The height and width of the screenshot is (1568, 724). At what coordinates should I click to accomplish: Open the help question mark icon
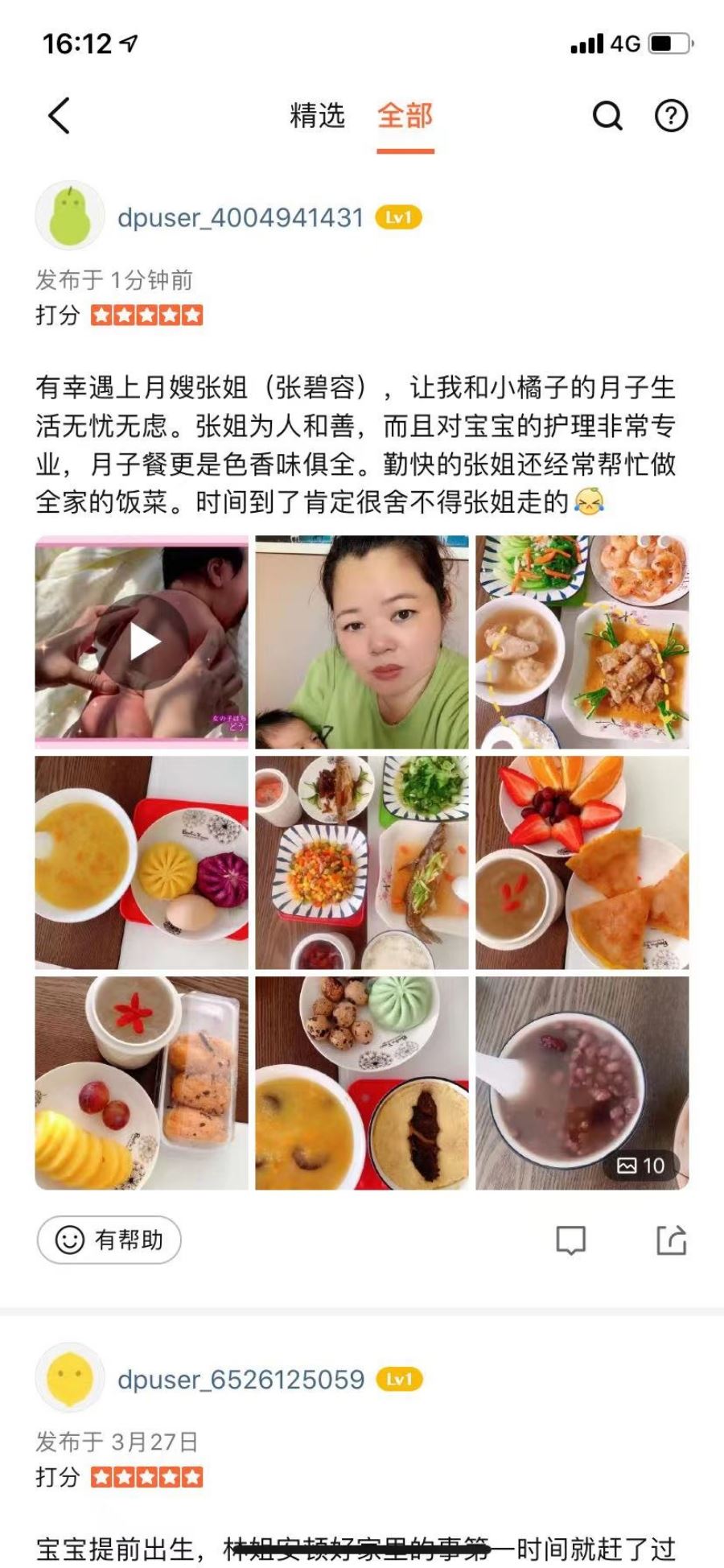(671, 116)
